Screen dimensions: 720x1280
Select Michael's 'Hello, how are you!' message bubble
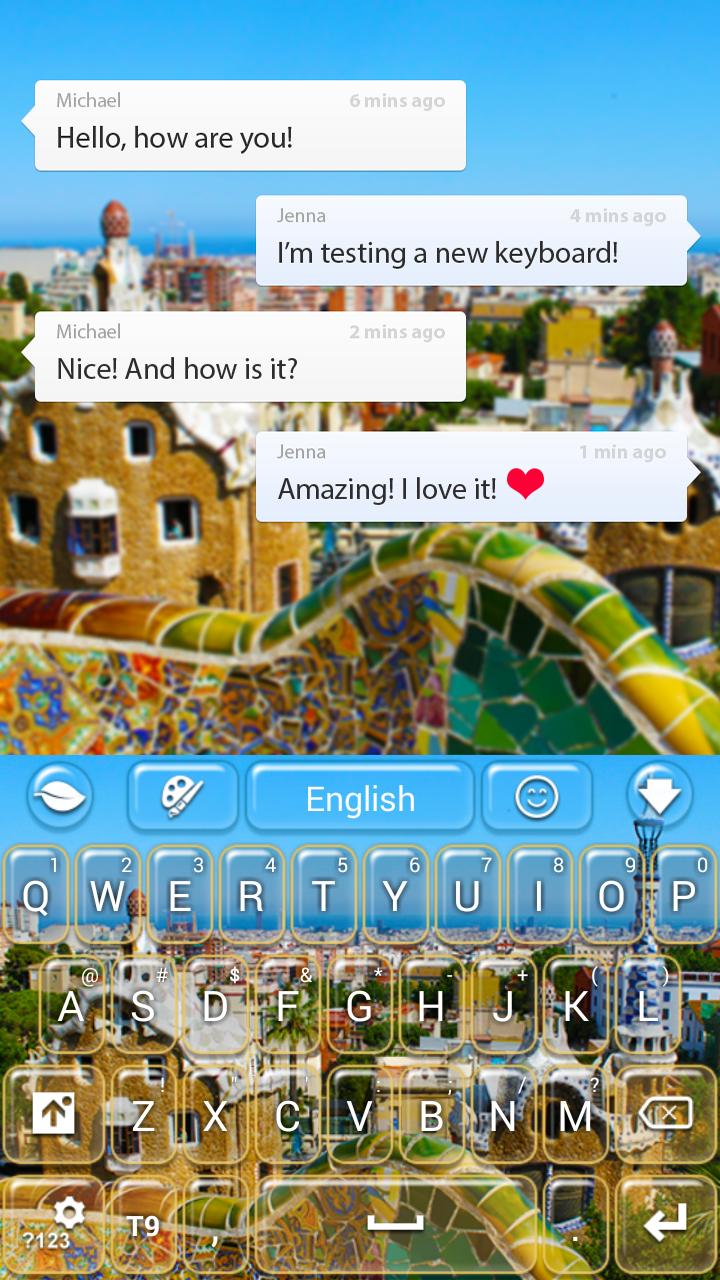coord(250,125)
